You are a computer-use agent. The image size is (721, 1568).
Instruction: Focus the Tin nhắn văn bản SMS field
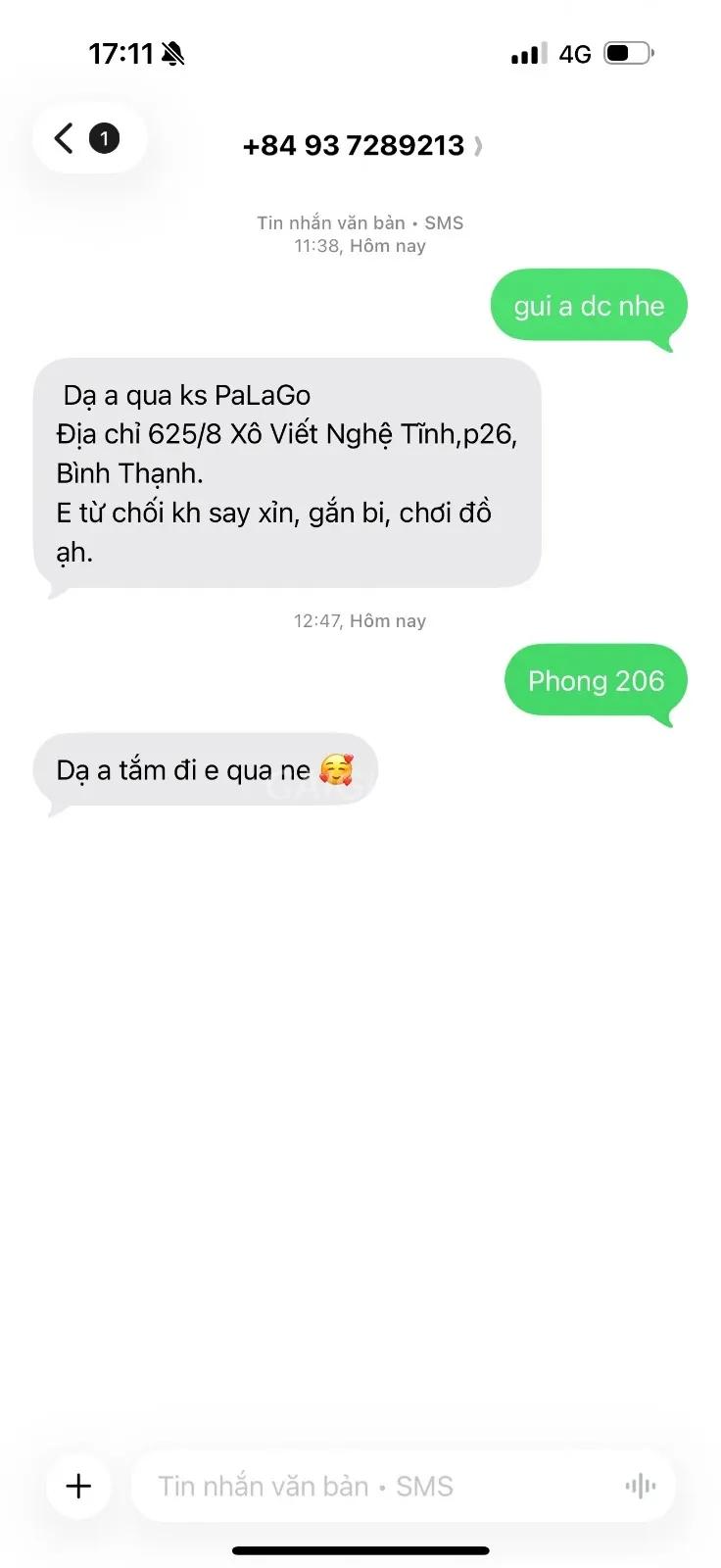pos(377,1487)
